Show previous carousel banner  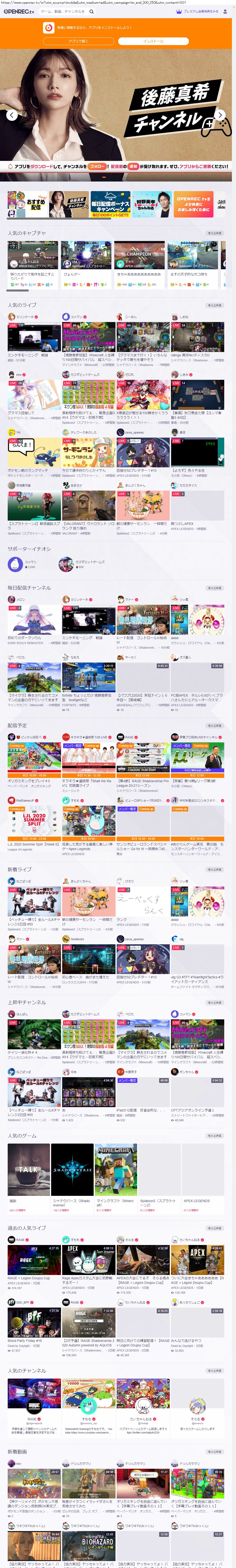11,115
